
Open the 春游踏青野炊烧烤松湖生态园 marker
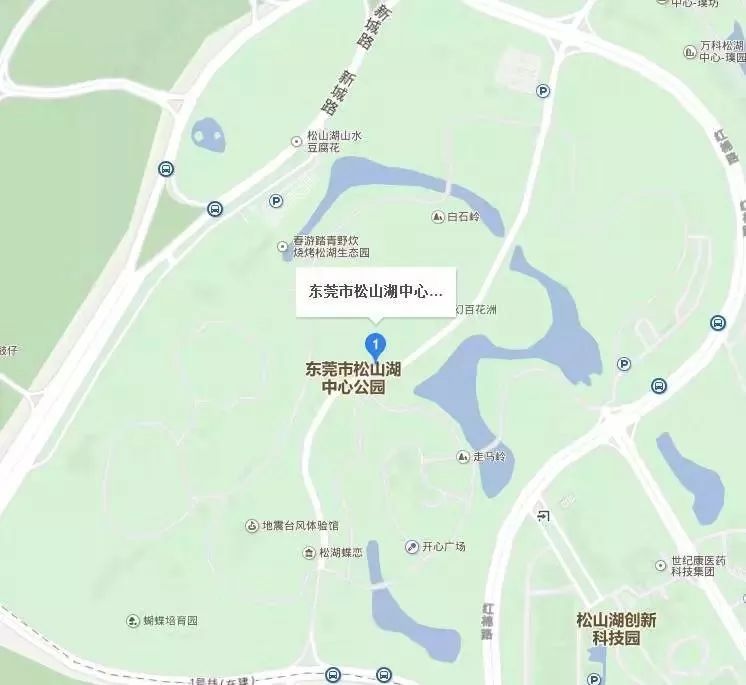283,246
